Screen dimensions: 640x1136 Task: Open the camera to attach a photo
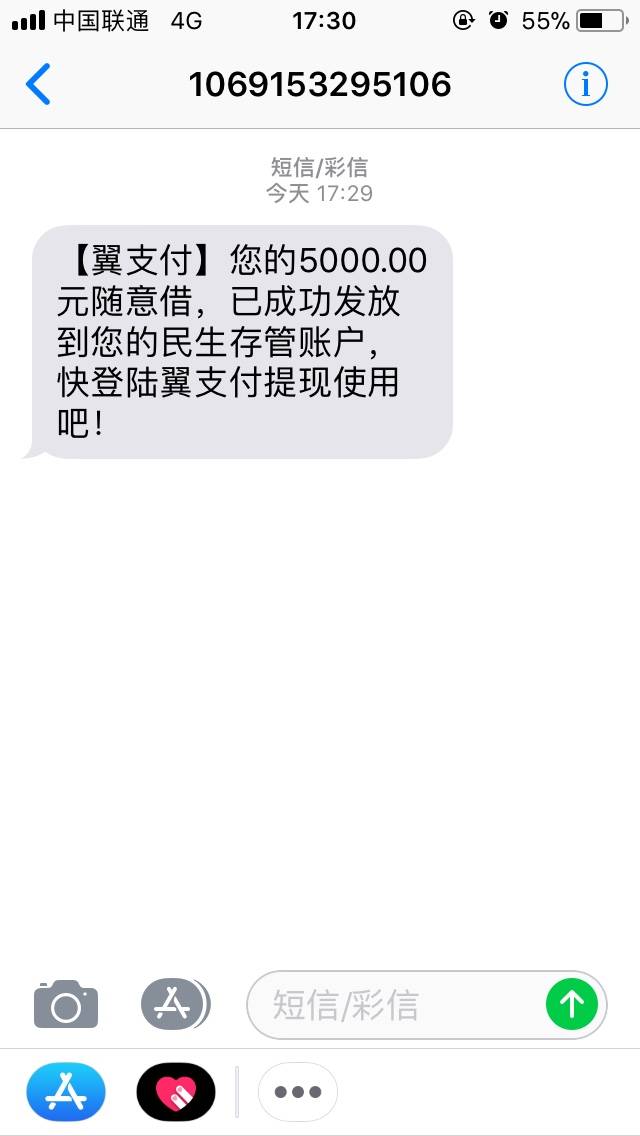pyautogui.click(x=66, y=1004)
